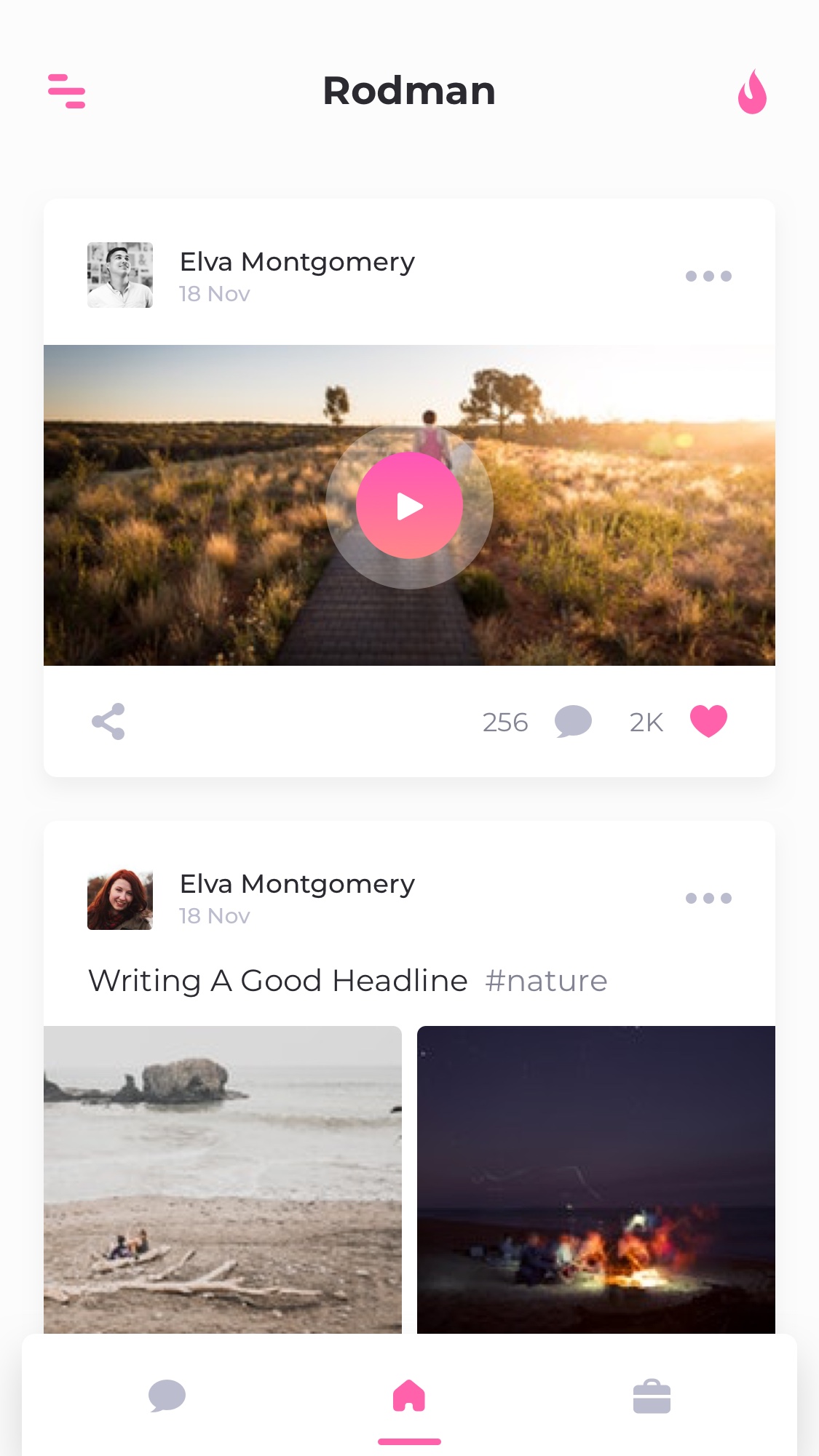Go to the home tab

click(x=409, y=1396)
